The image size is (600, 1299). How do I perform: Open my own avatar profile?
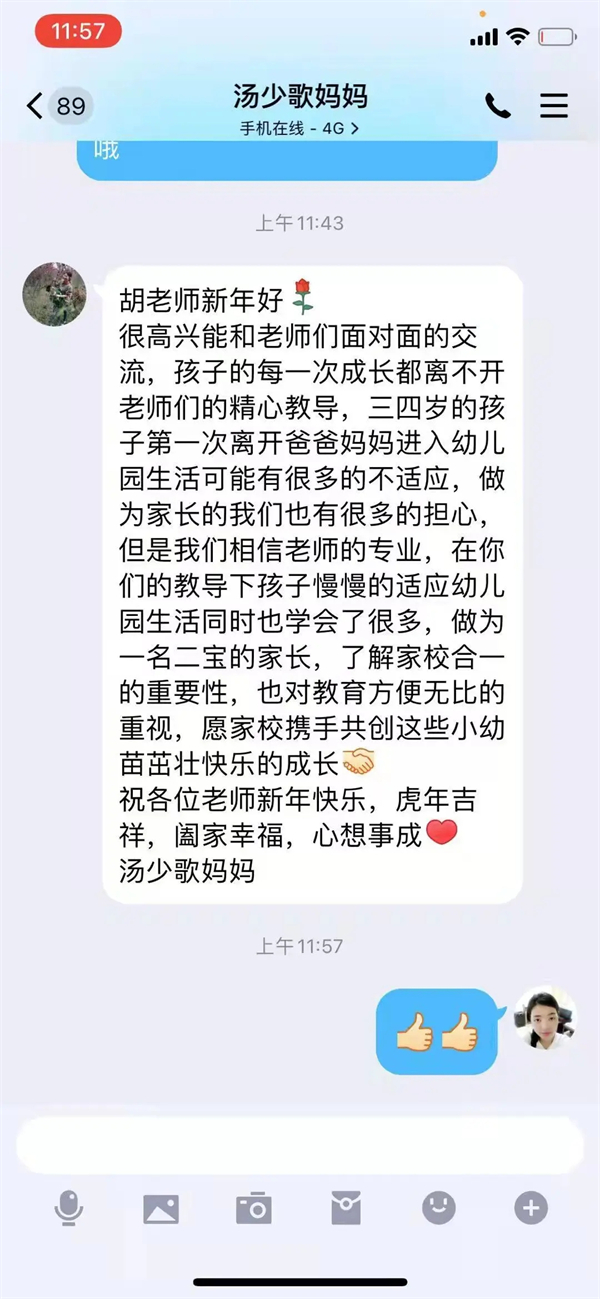(546, 1018)
